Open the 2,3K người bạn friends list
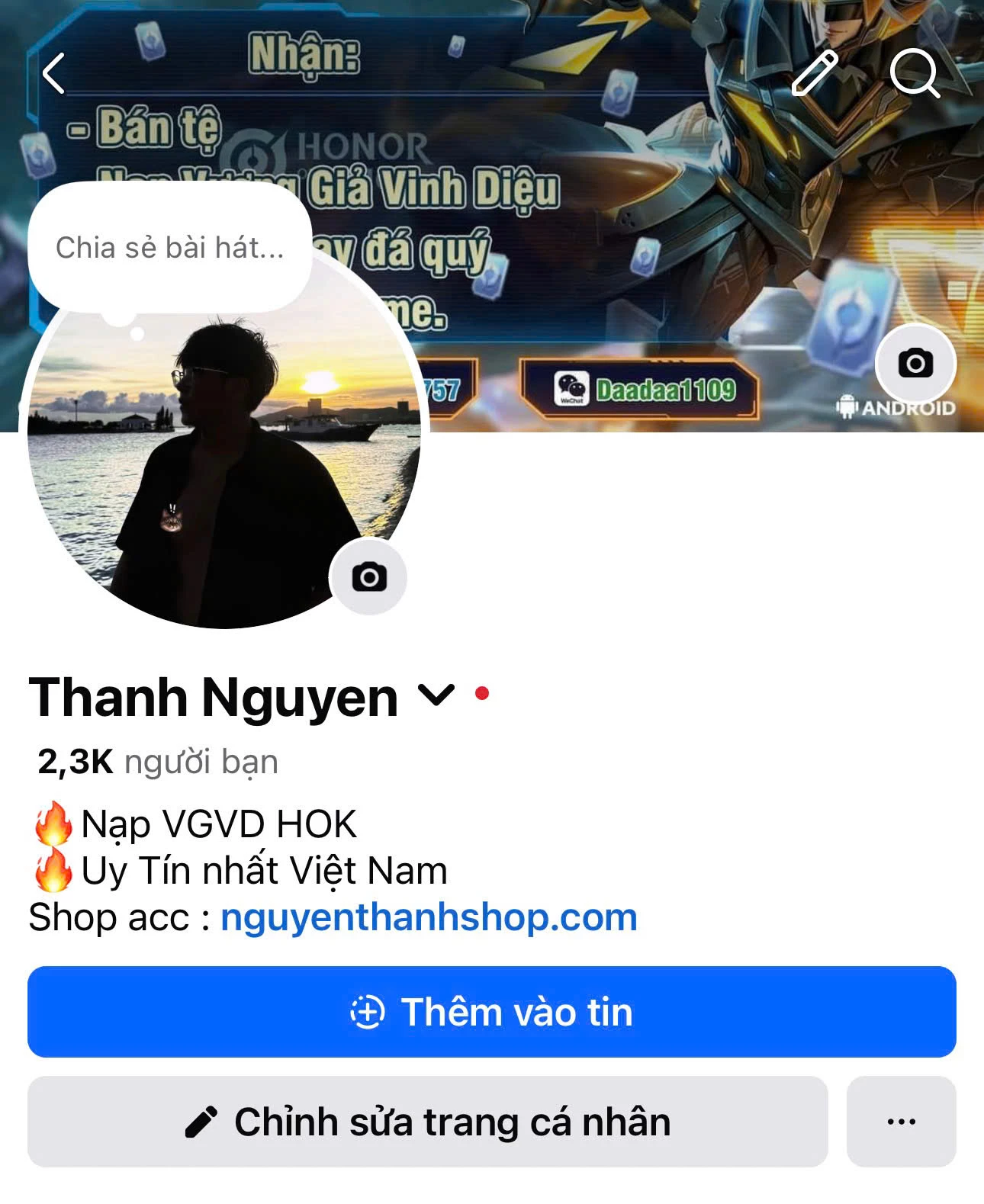This screenshot has width=984, height=1204. (x=157, y=761)
